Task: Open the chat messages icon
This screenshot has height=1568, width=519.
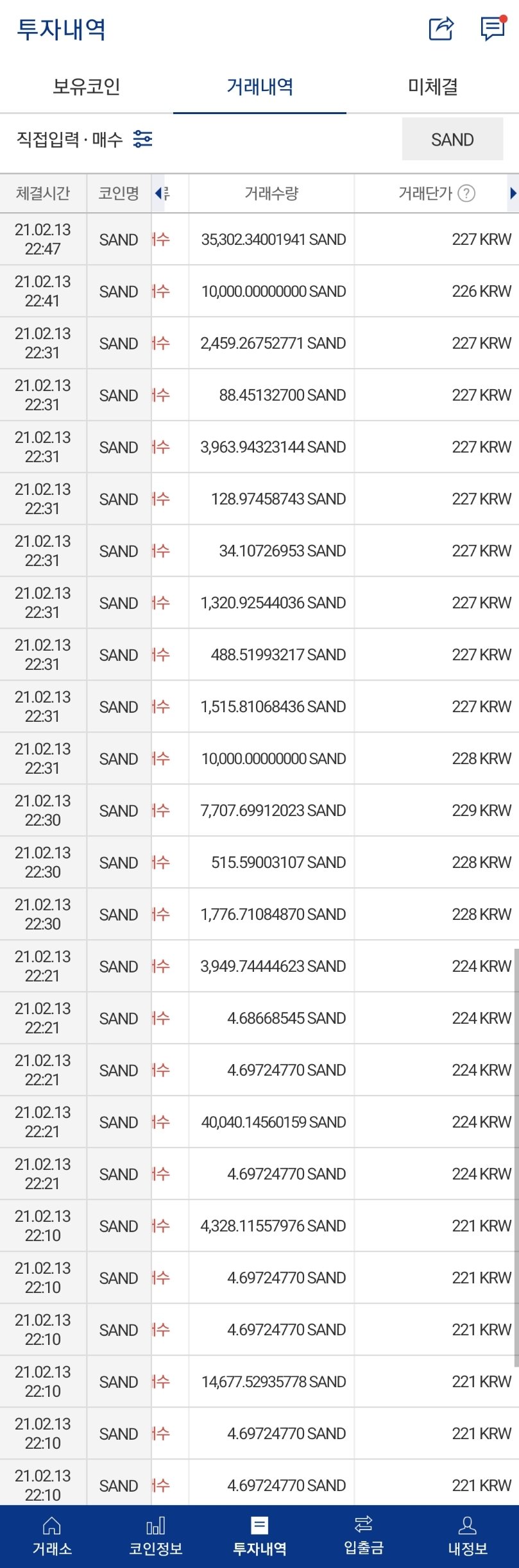Action: (x=493, y=29)
